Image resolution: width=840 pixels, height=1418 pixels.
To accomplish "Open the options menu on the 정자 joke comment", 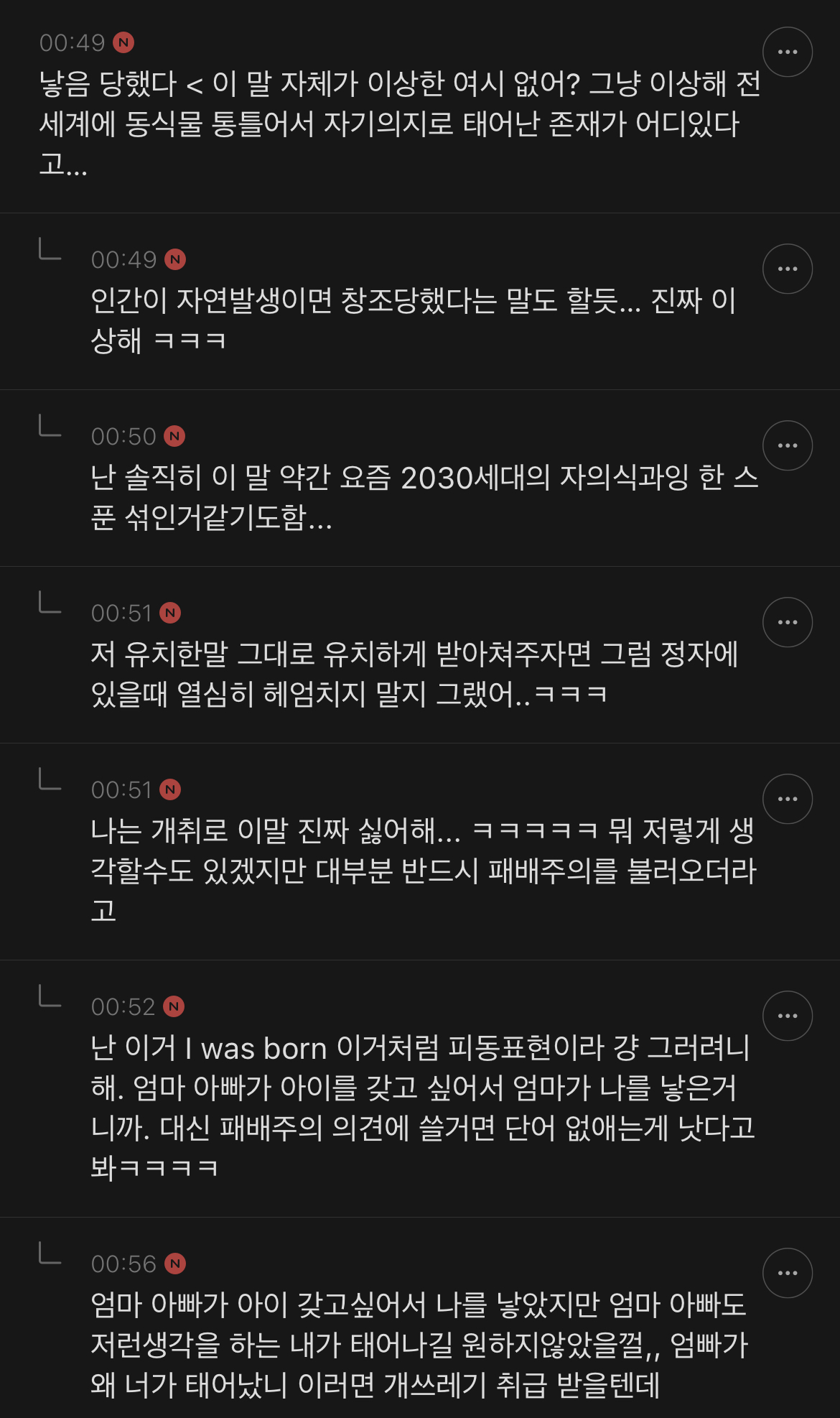I will [788, 622].
